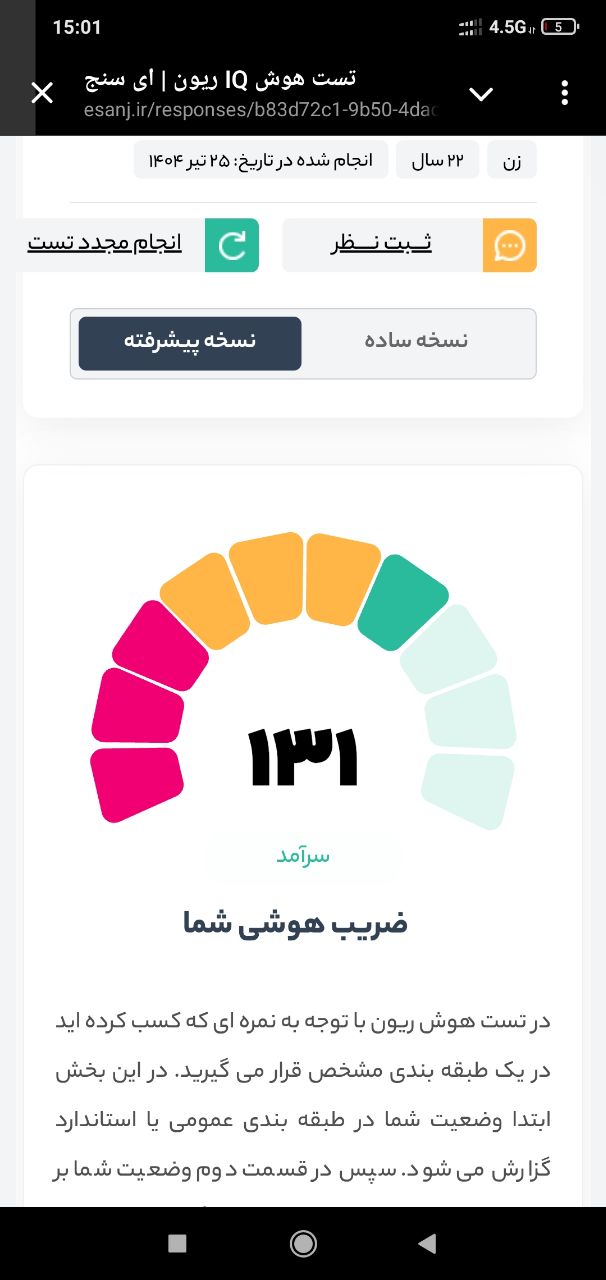Image resolution: width=606 pixels, height=1280 pixels.
Task: Open the three-dot overflow menu
Action: [x=564, y=93]
